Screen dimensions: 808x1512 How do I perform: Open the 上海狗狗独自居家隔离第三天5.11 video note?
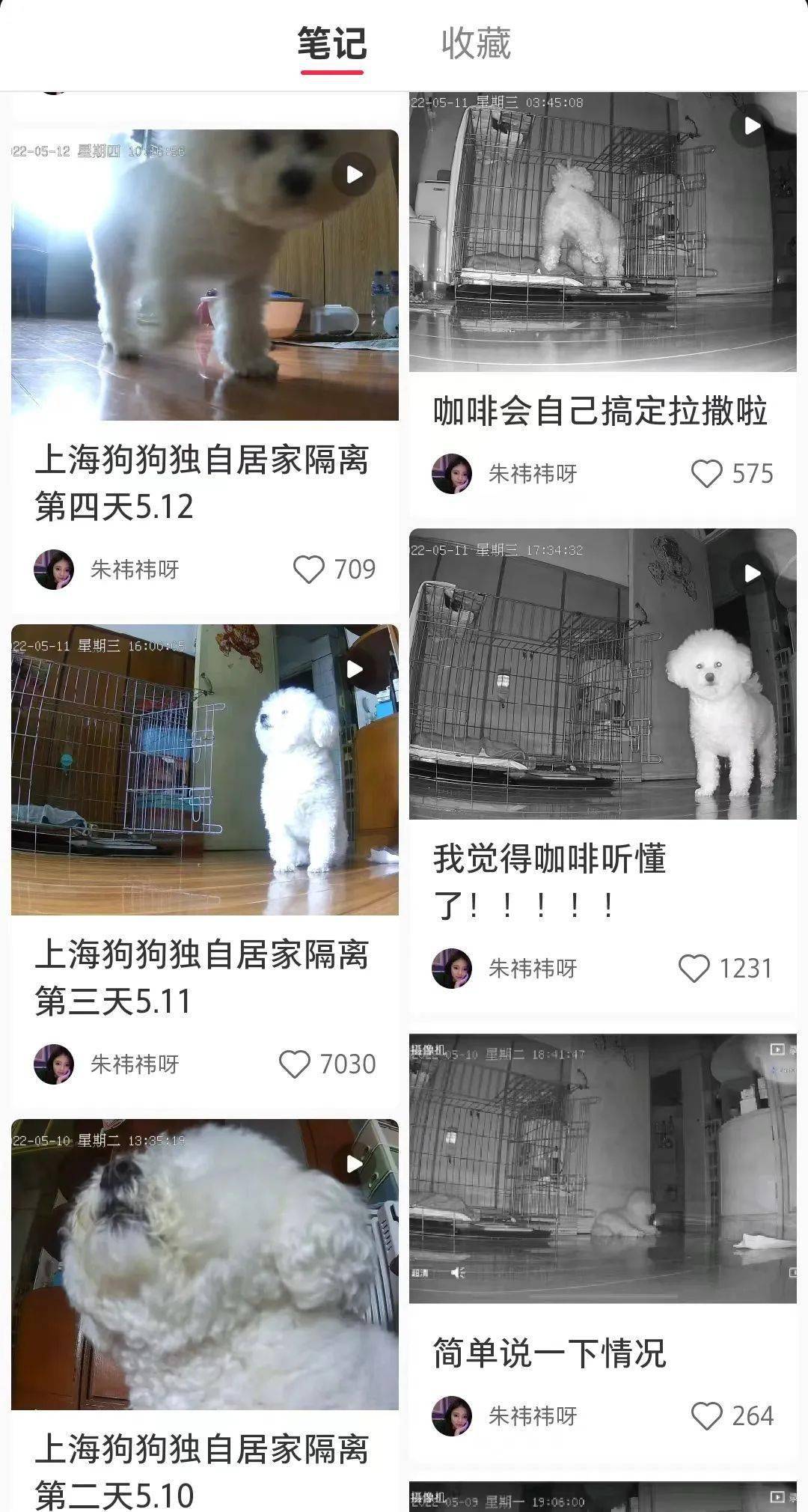point(204,769)
